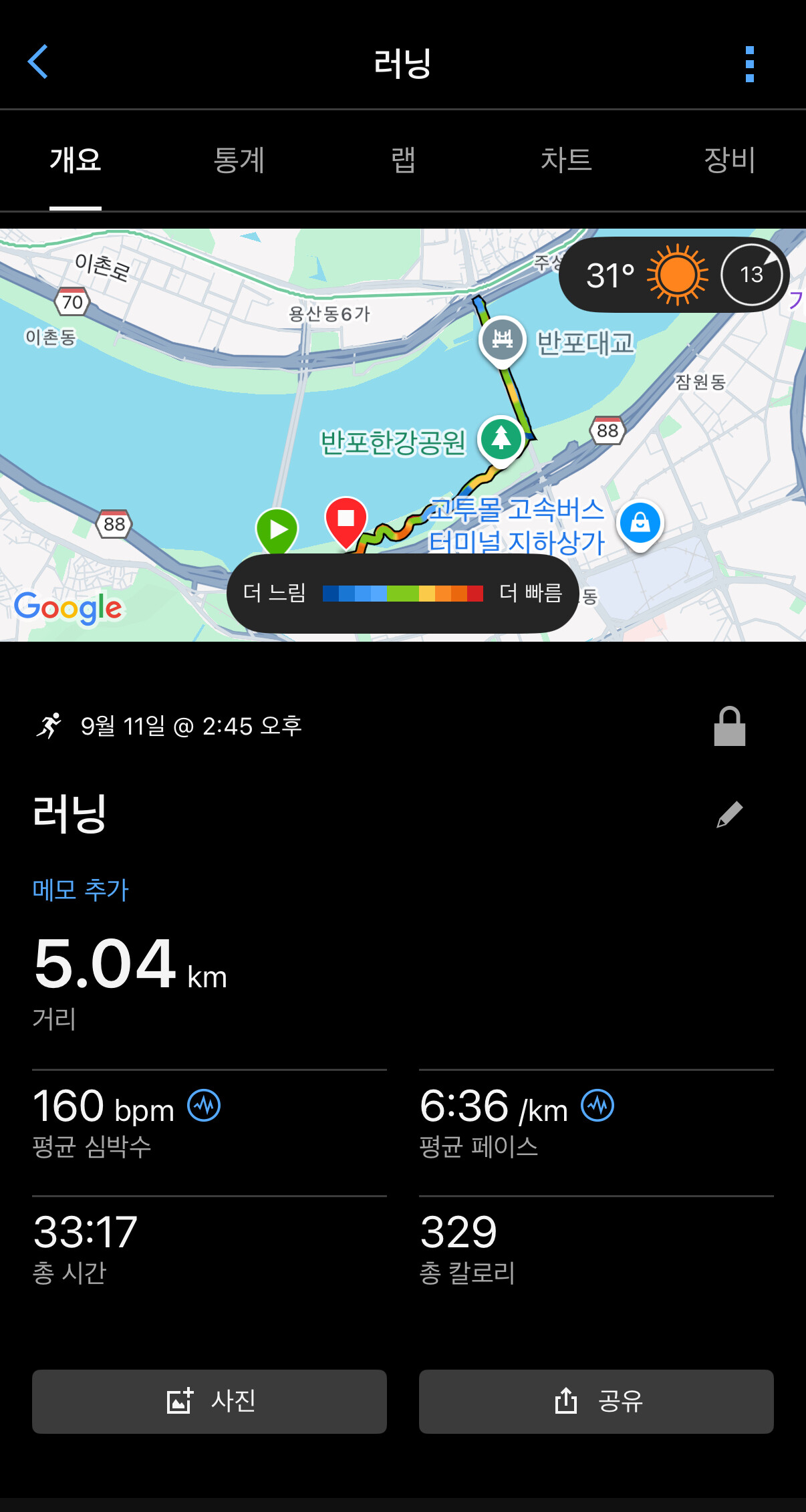Image resolution: width=806 pixels, height=1512 pixels.
Task: Tap the 31° weather badge
Action: point(674,275)
